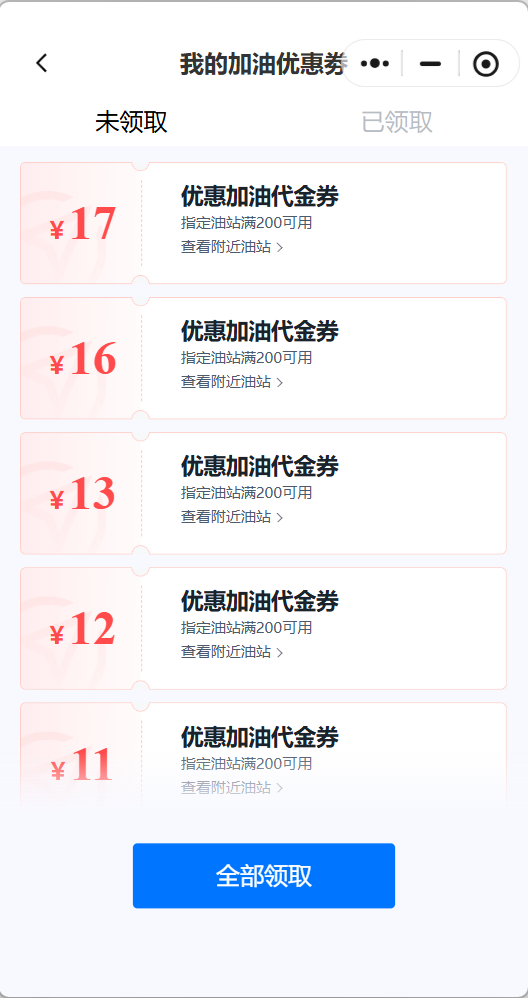Open the ¥17 fuel voucher card

tap(263, 223)
